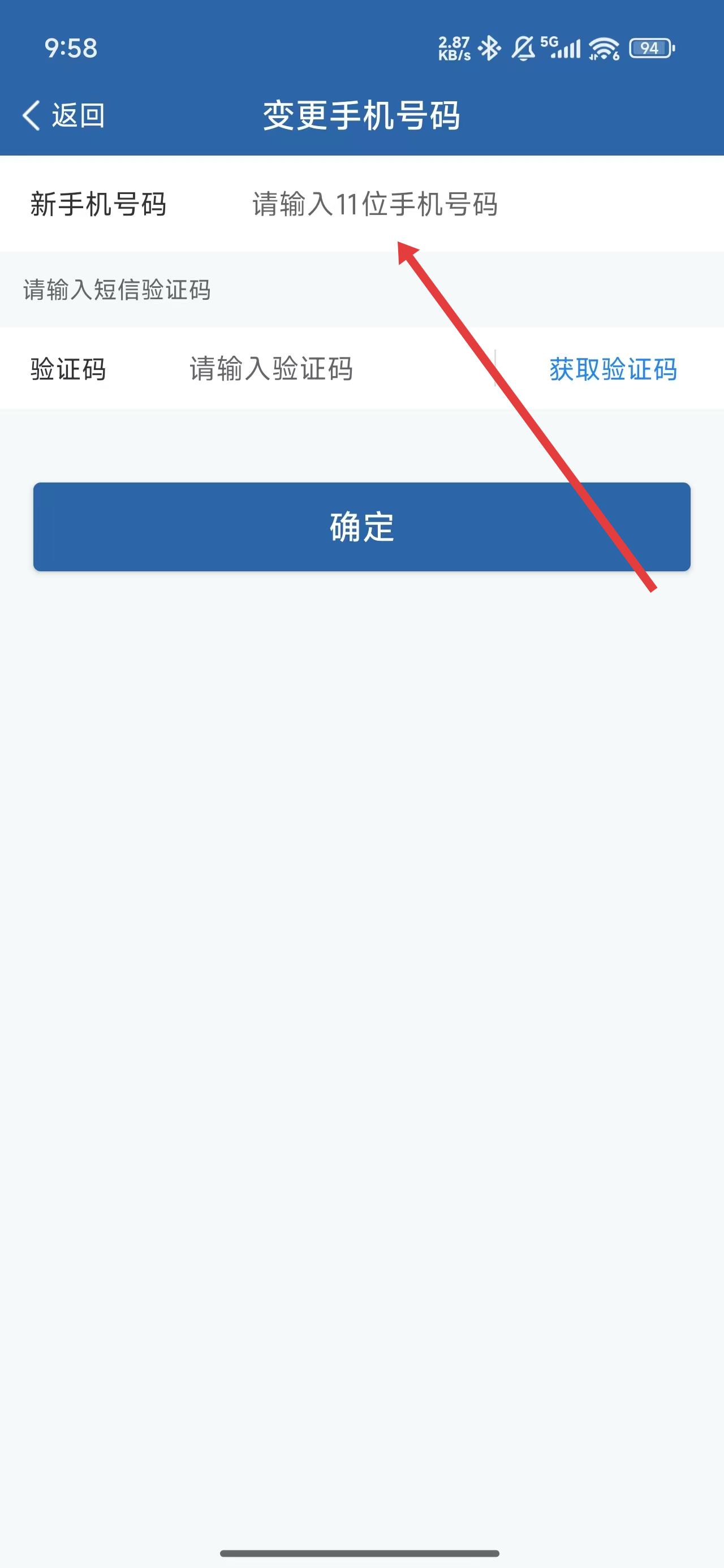This screenshot has height=1568, width=724.
Task: Go back with the 返回 button
Action: tap(64, 115)
